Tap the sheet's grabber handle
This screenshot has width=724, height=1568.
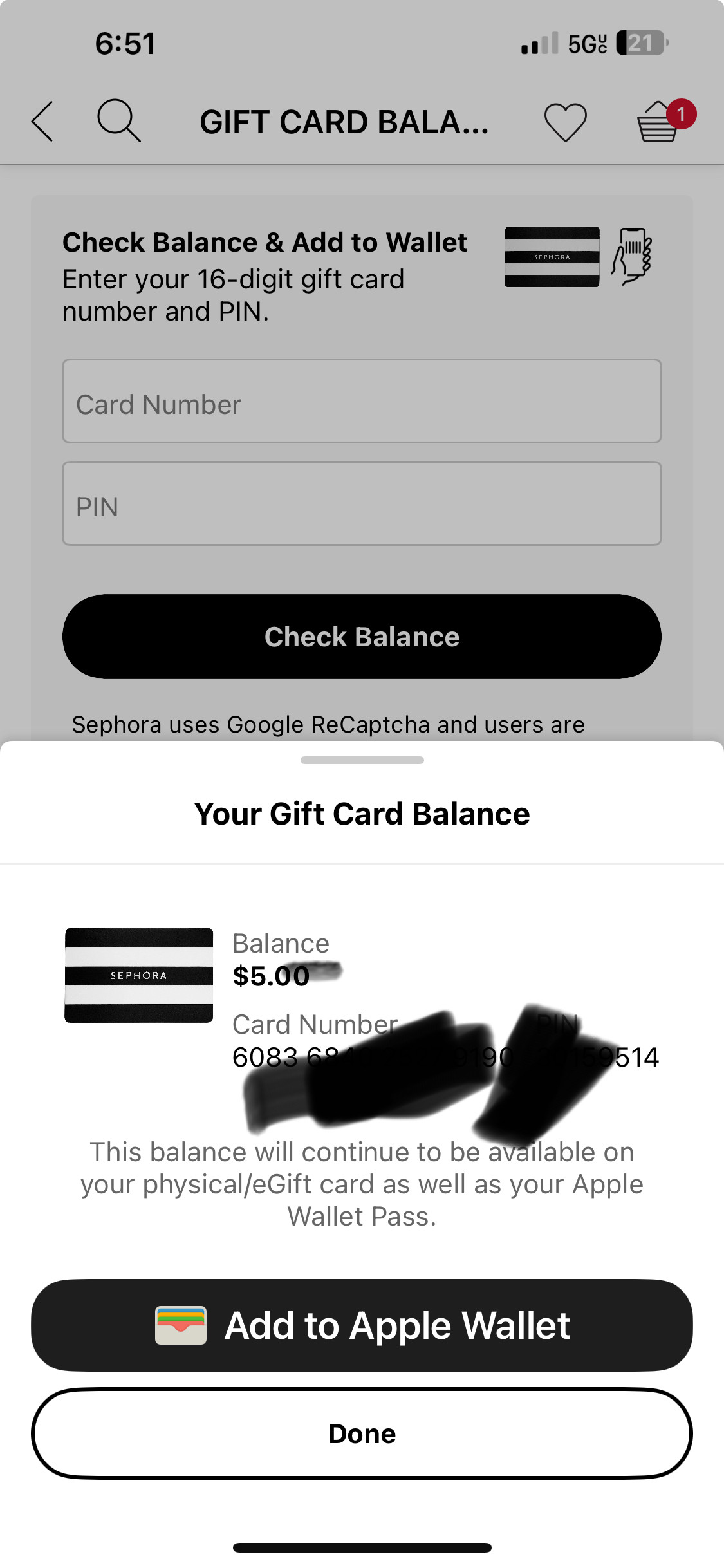362,760
